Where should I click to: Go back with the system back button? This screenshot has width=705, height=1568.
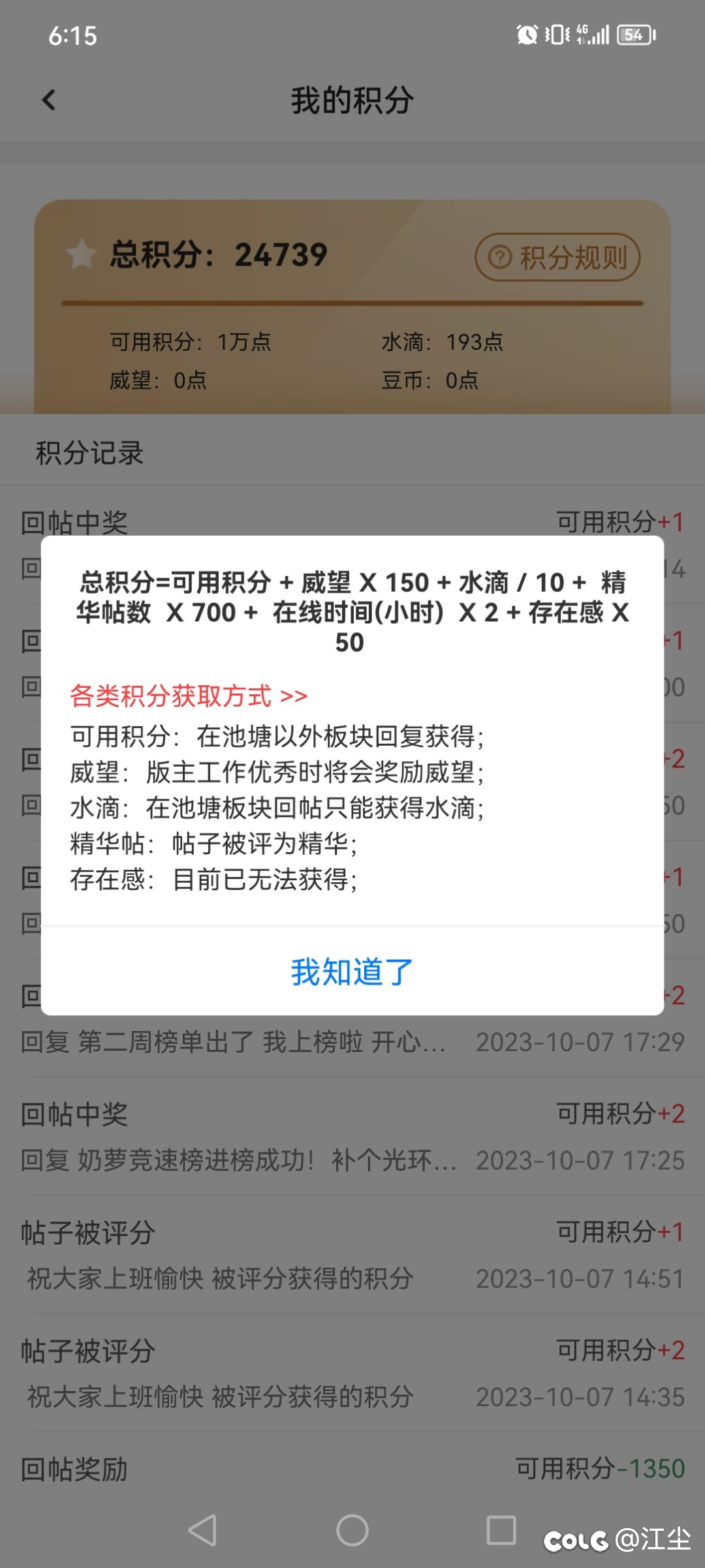pos(202,1530)
